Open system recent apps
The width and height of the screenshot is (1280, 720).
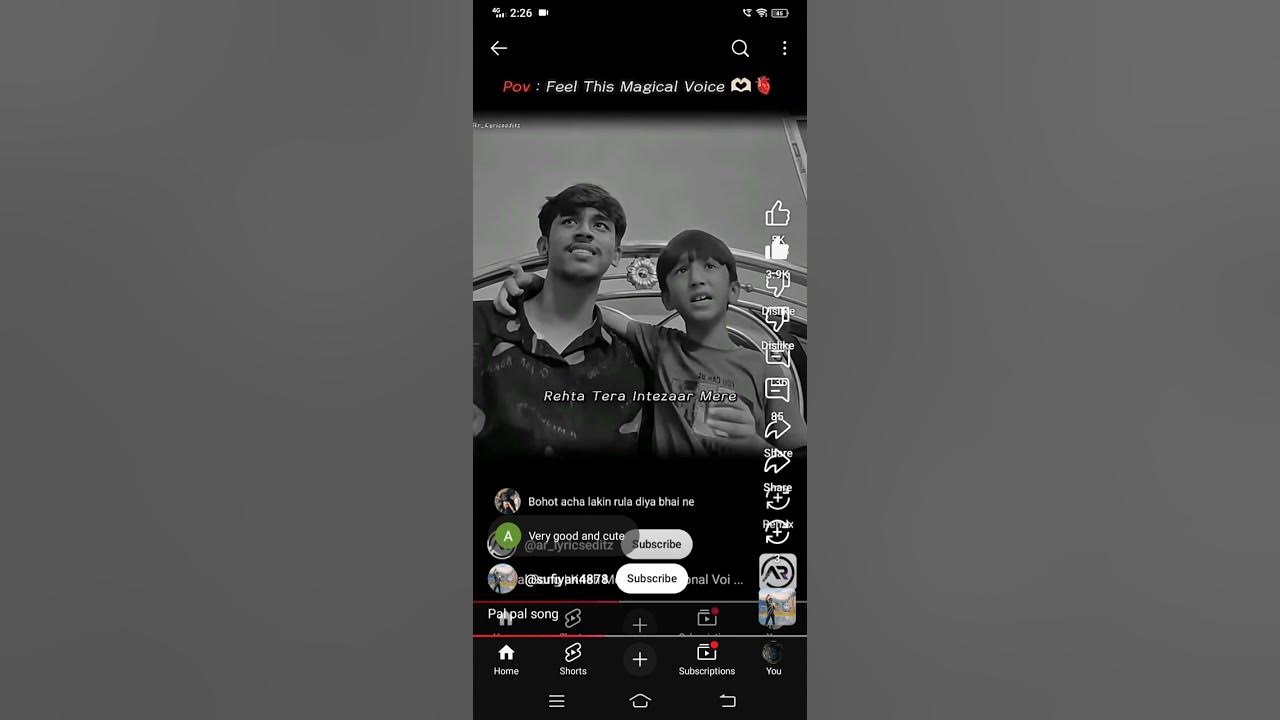(x=557, y=701)
